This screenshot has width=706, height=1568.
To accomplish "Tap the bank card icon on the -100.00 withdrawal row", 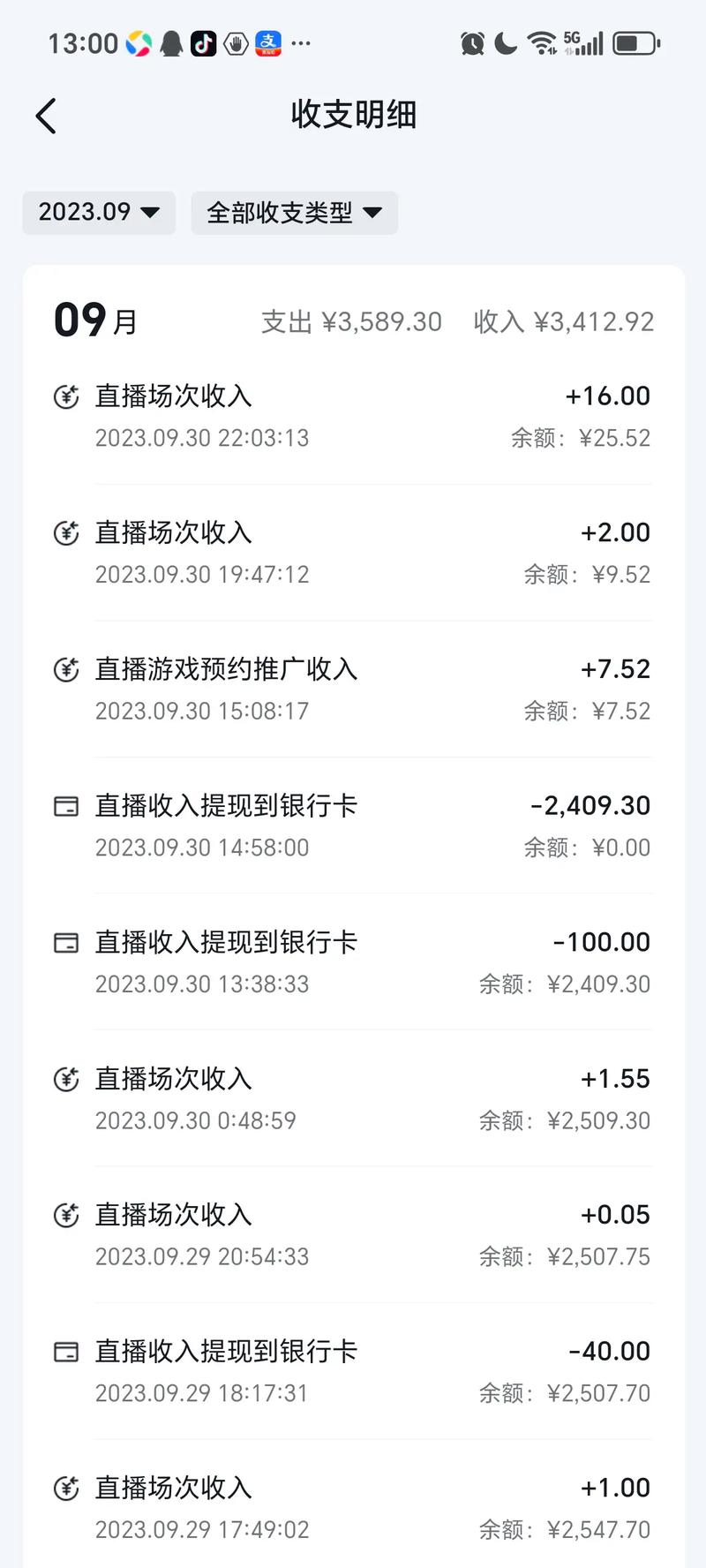I will click(65, 942).
